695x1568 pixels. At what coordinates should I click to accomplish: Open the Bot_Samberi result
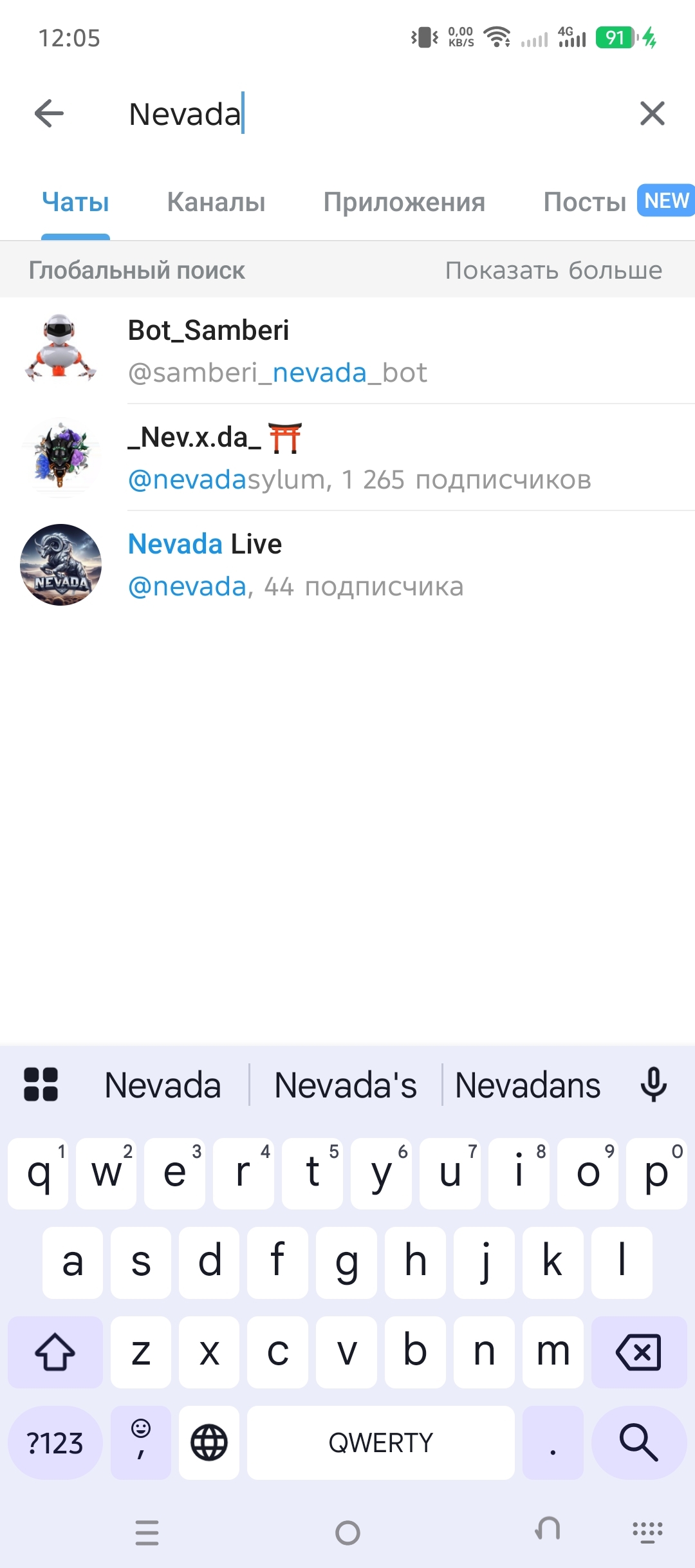347,351
